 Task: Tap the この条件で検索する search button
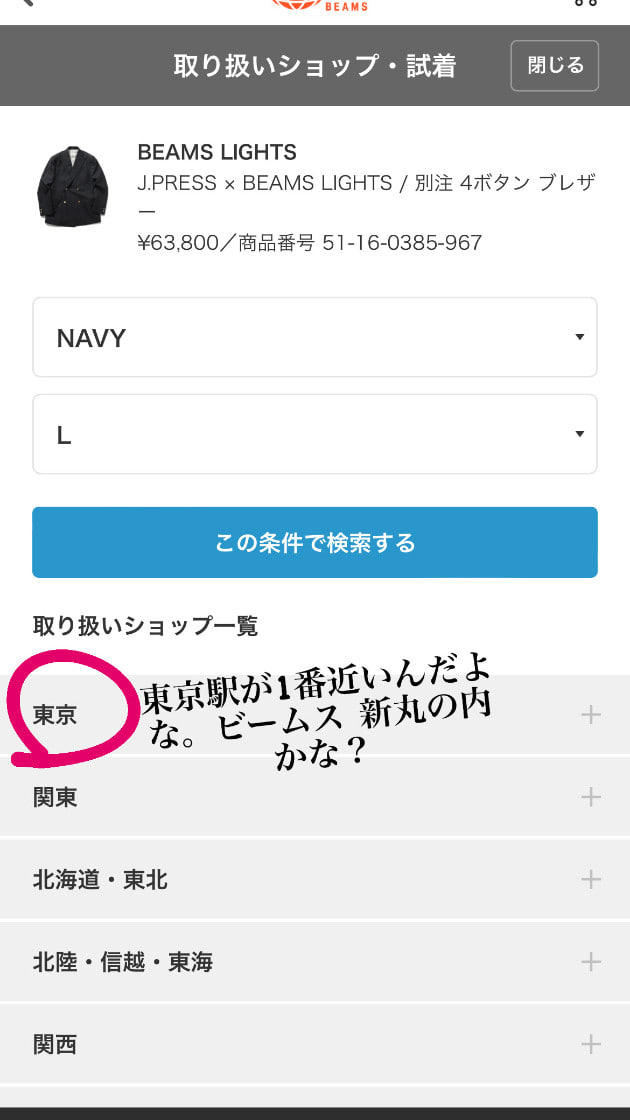(314, 543)
